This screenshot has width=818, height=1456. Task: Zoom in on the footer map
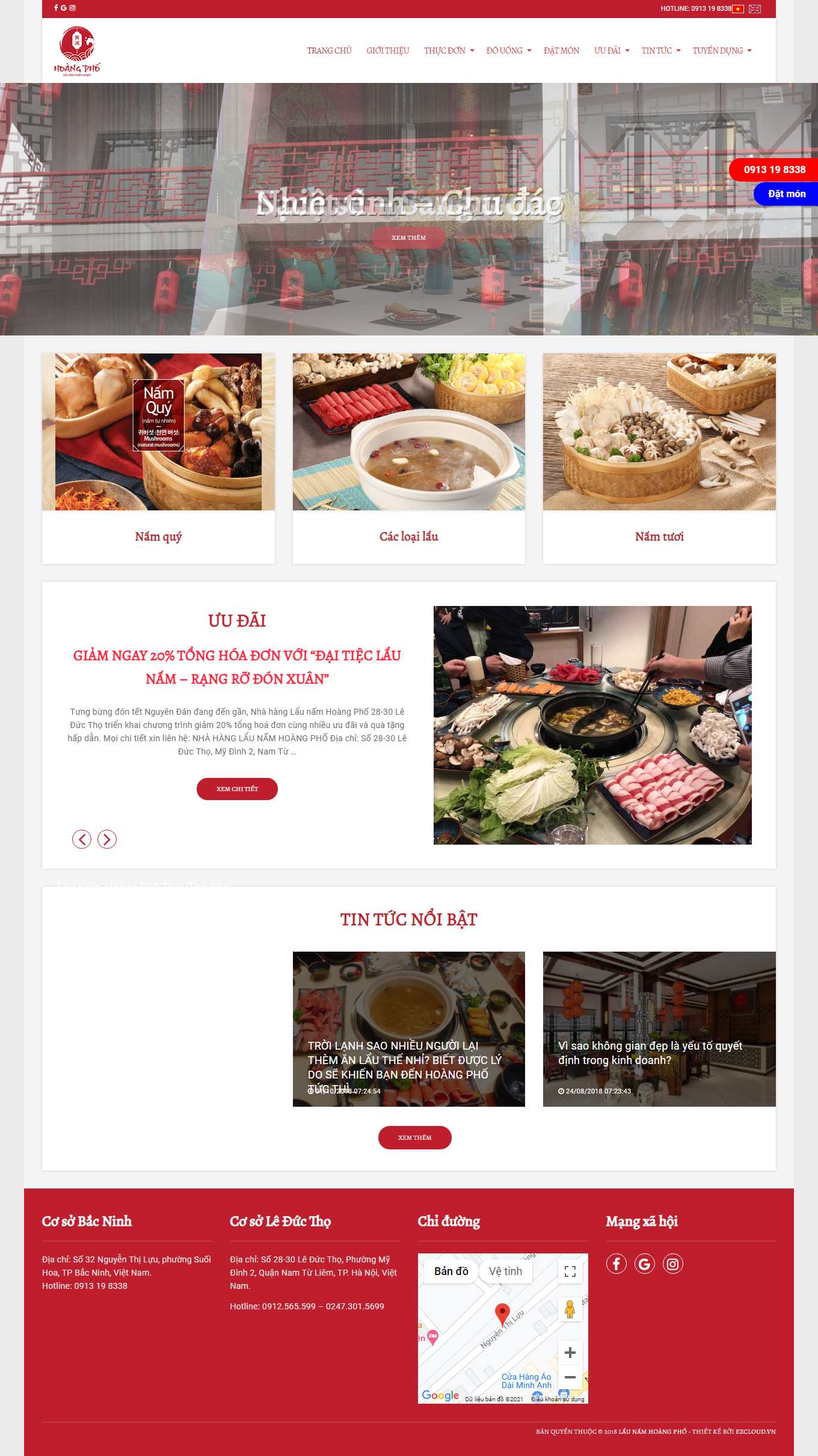pos(570,1353)
